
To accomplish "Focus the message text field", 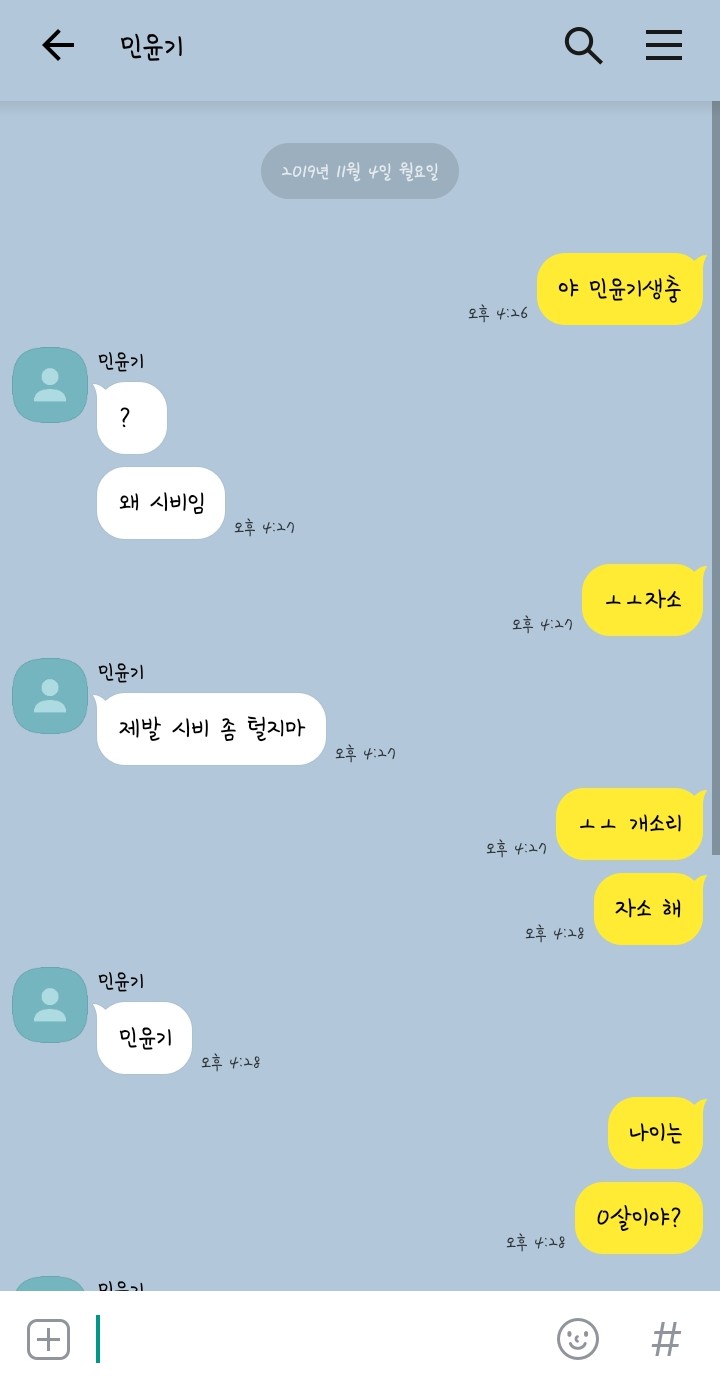I will click(x=320, y=1339).
